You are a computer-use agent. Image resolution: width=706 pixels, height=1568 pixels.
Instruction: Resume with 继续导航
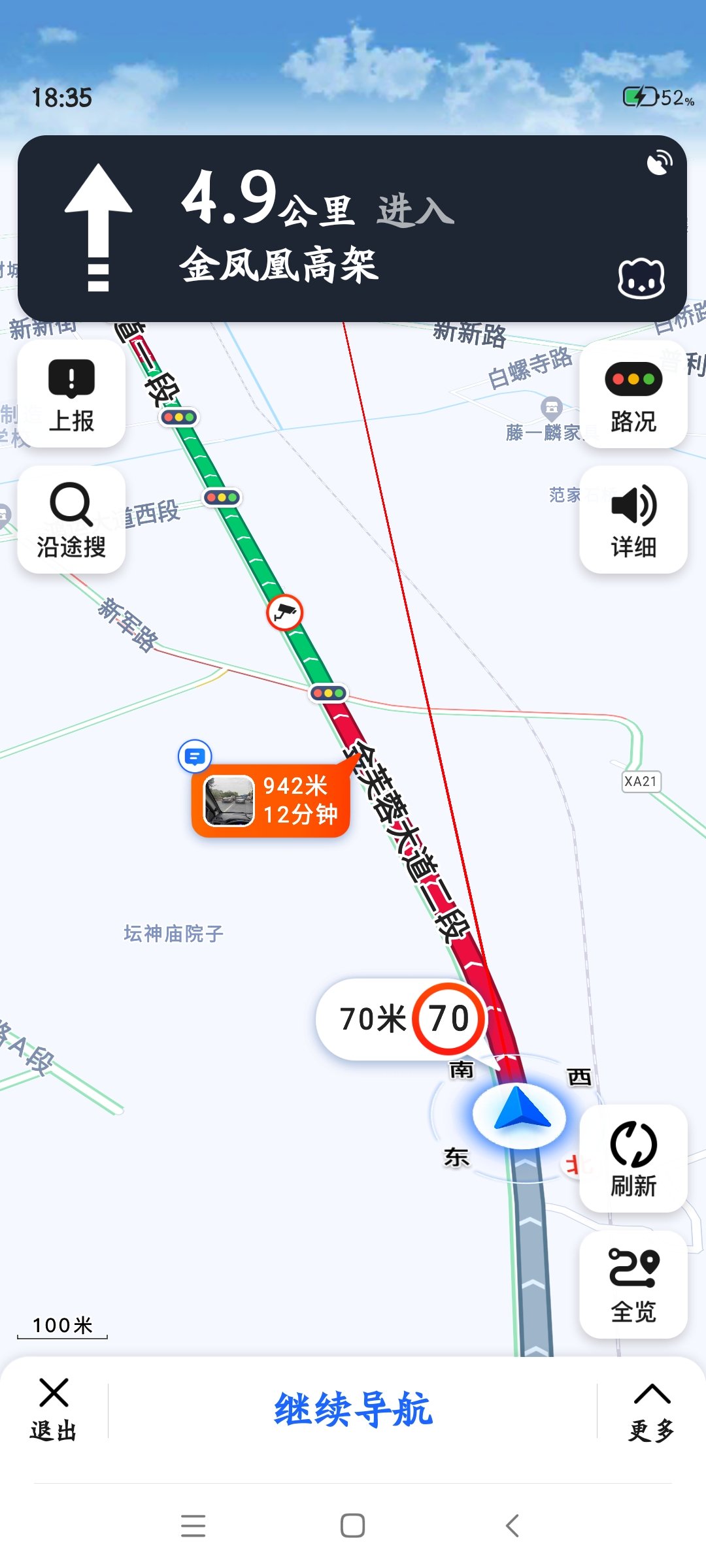(x=353, y=1409)
